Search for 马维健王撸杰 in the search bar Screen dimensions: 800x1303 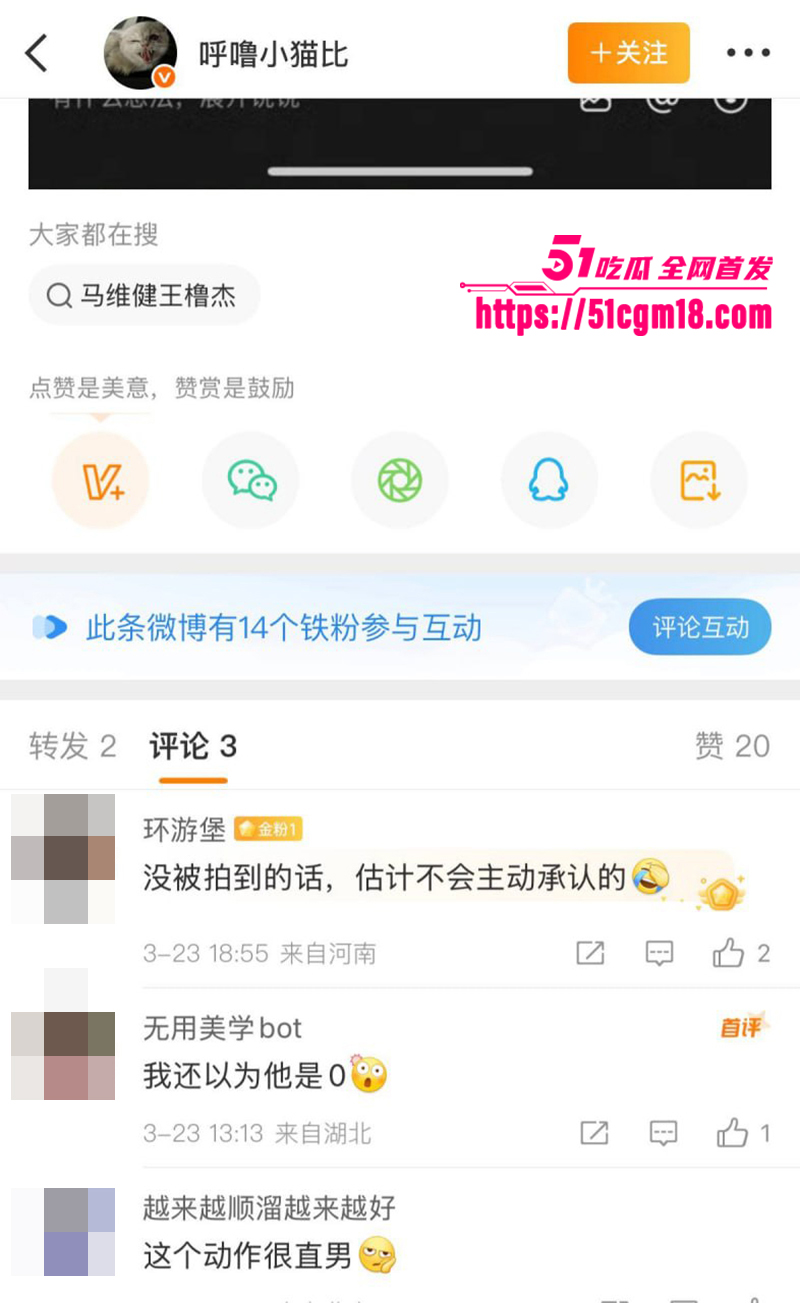(x=144, y=295)
